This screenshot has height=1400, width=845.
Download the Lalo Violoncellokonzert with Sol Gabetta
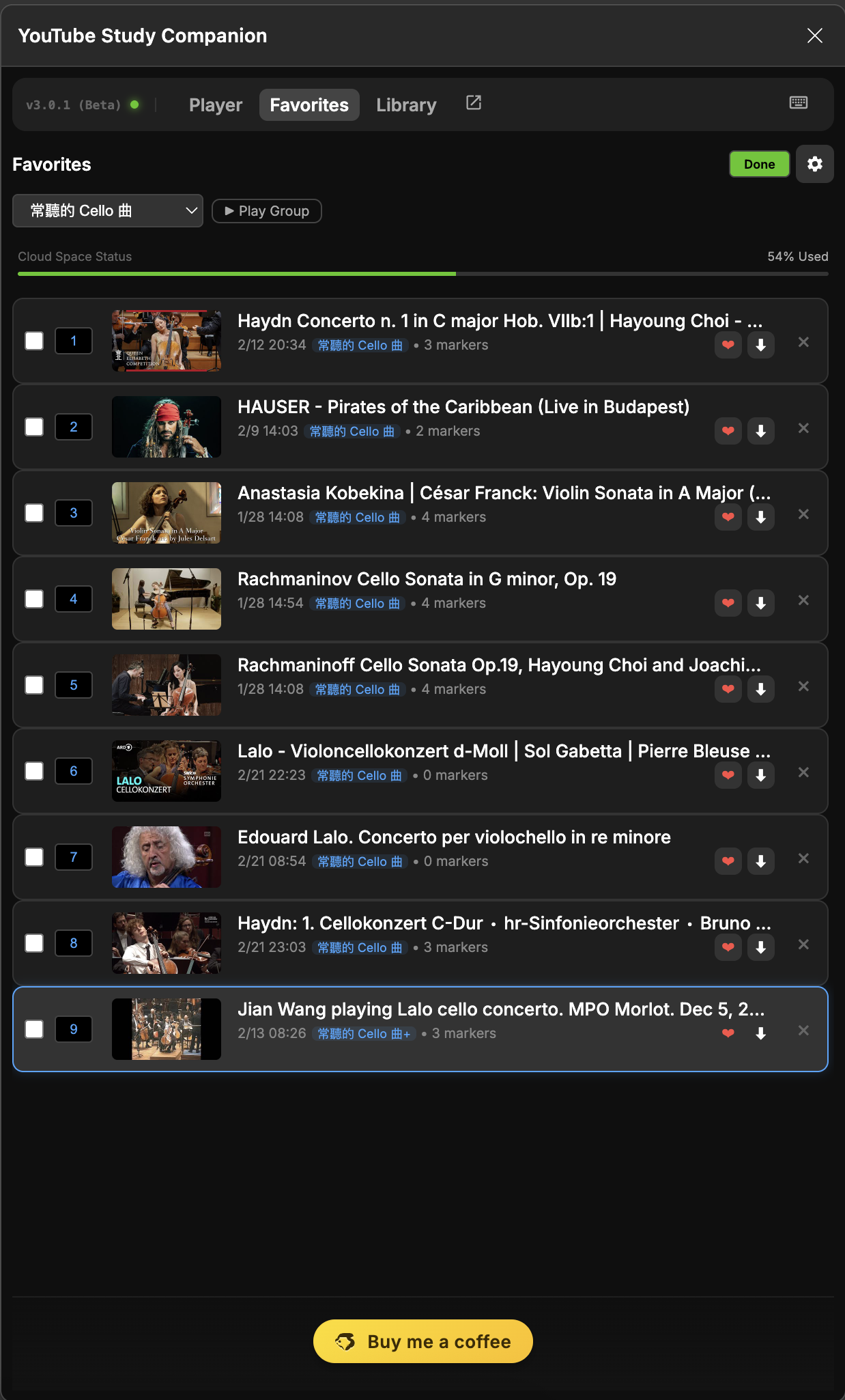[x=760, y=775]
